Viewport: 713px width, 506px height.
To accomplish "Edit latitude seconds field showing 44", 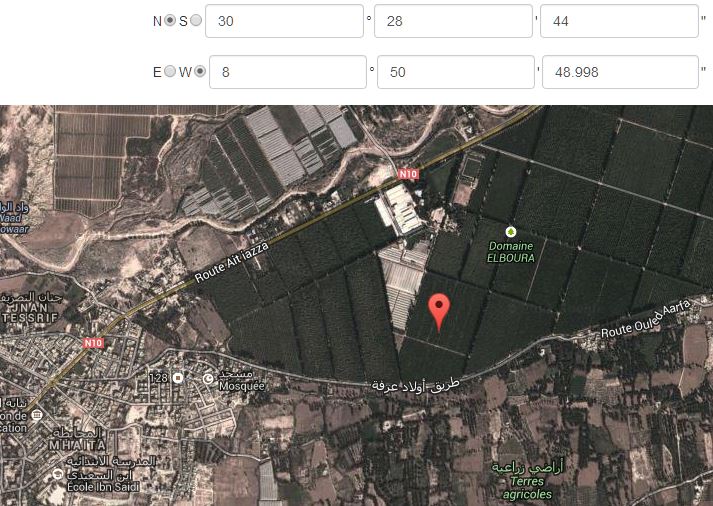I will [x=618, y=21].
